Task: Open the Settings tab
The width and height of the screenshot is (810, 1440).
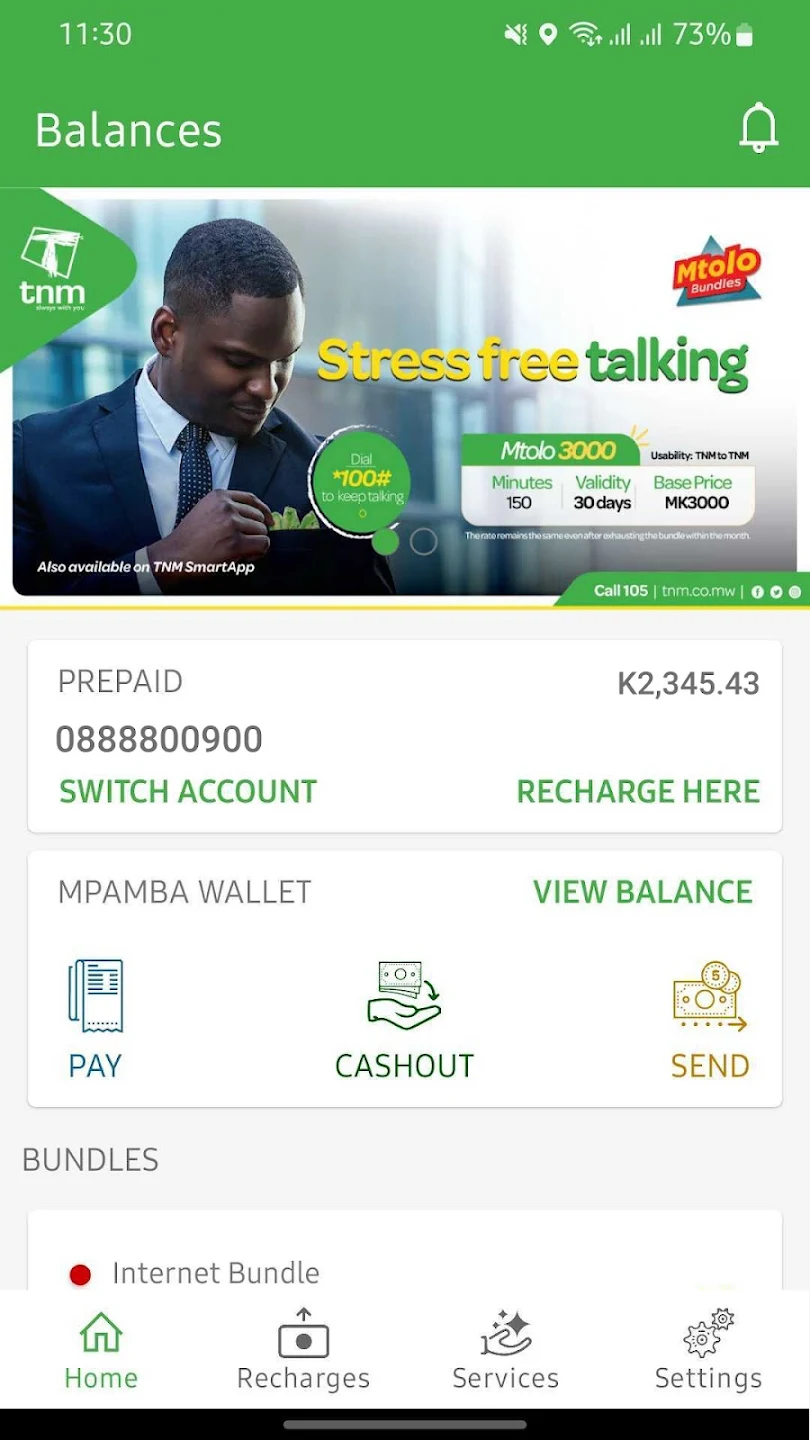Action: pyautogui.click(x=708, y=1351)
